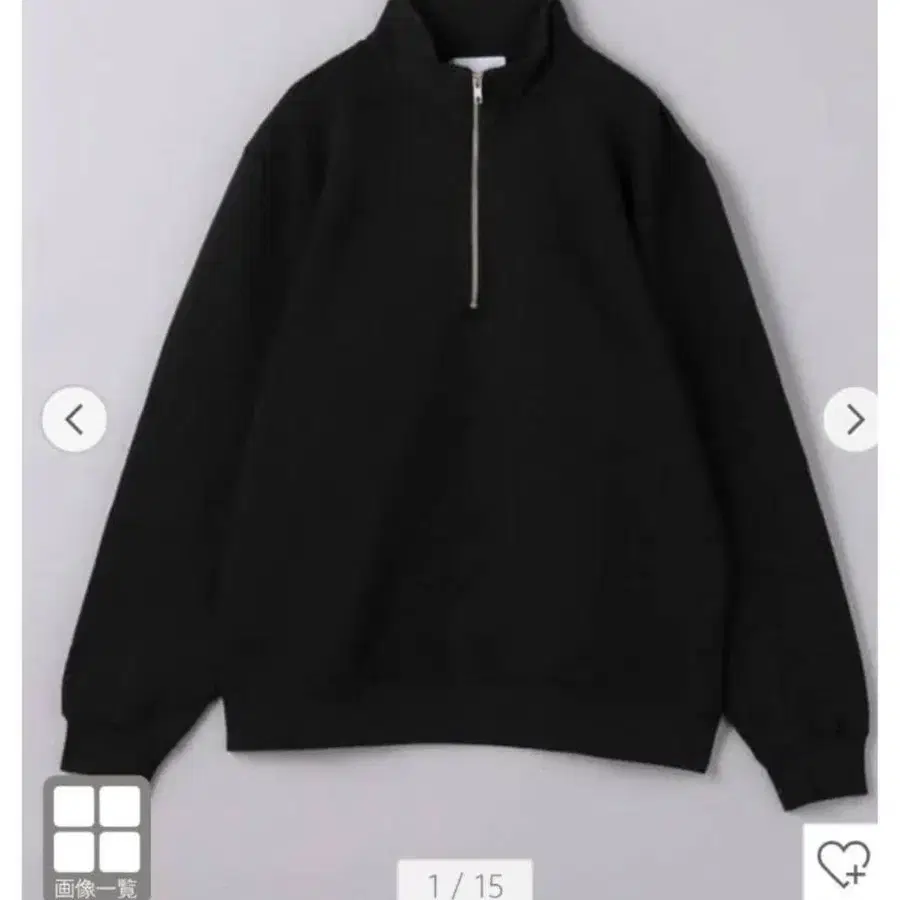
Task: Go to the previous product image
Action: [x=75, y=420]
